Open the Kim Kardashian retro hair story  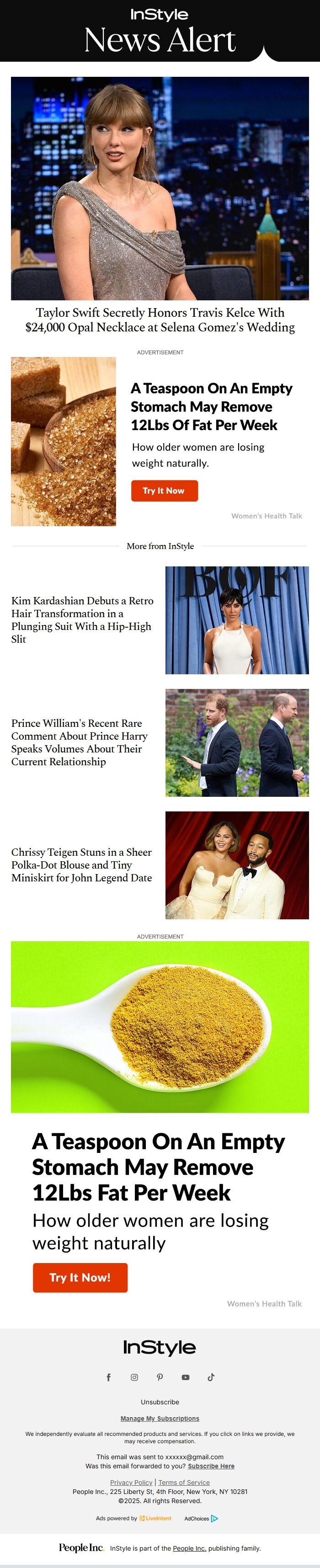82,619
